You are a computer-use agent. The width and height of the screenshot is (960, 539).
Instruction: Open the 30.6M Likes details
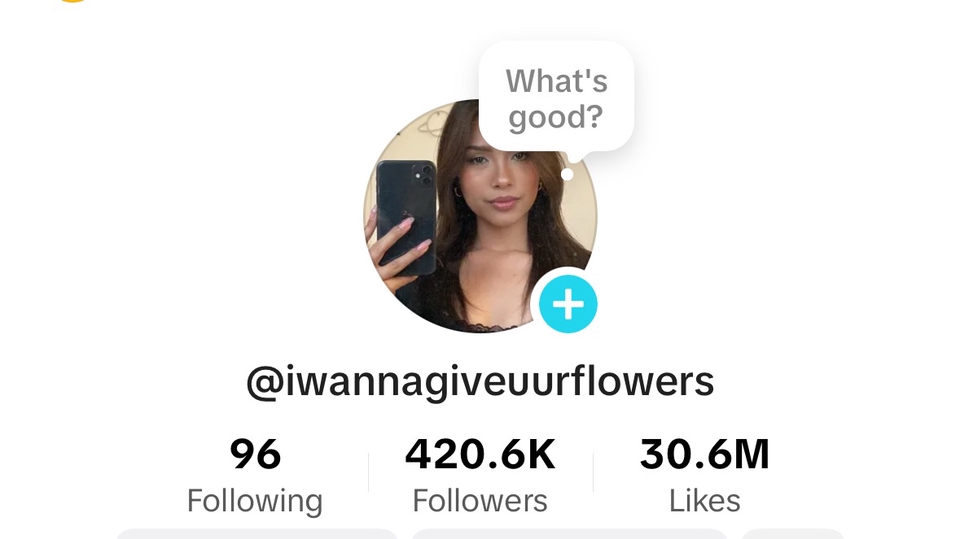[705, 474]
